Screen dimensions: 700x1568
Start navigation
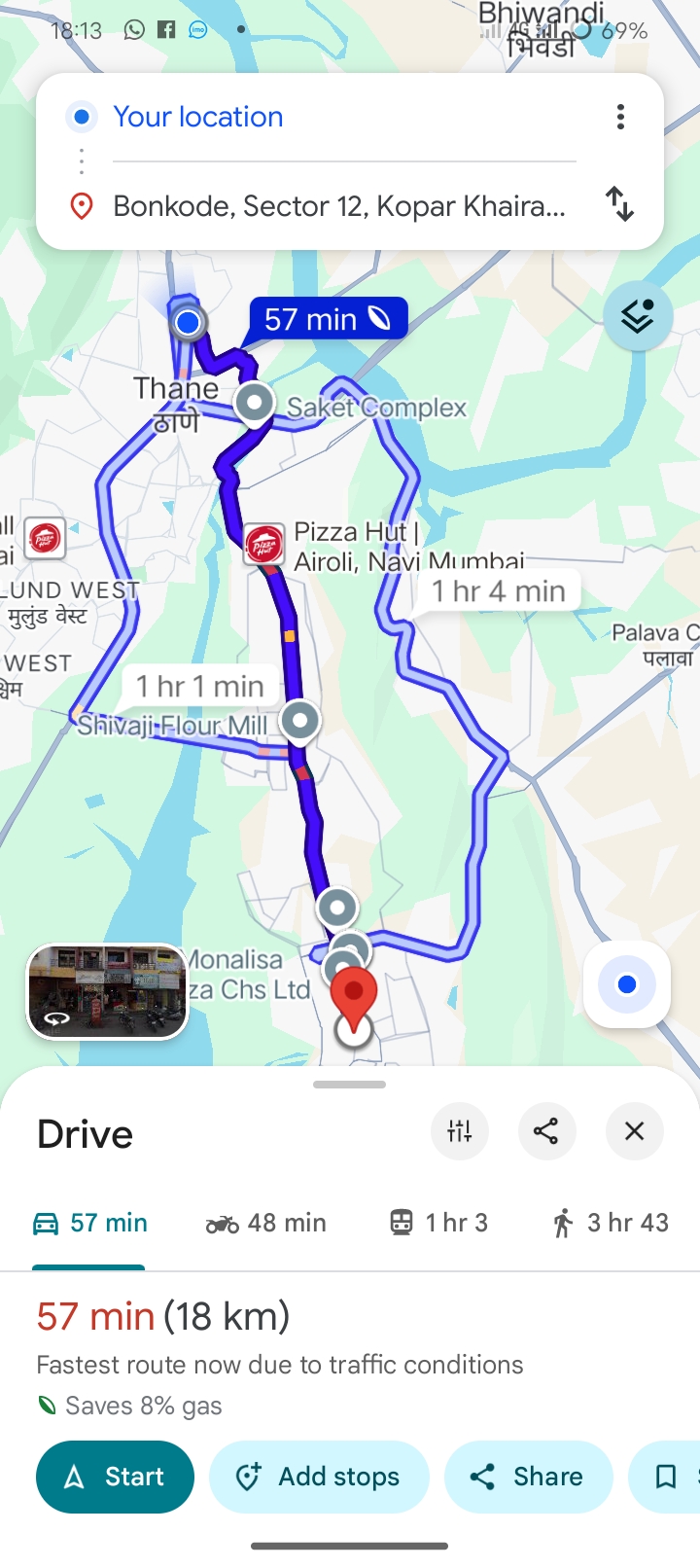(x=115, y=1477)
